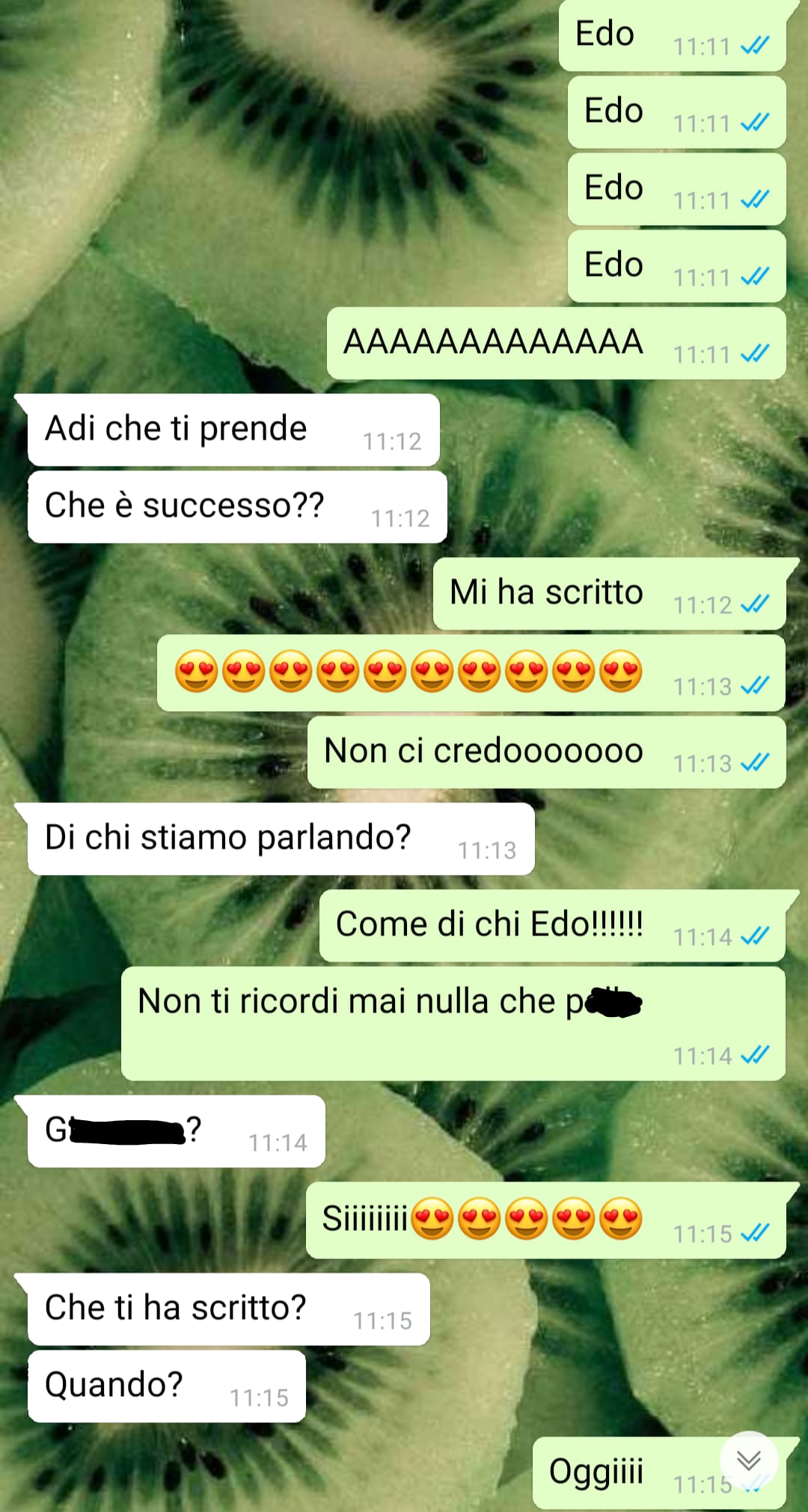The height and width of the screenshot is (1512, 808).
Task: Jump to latest messages with down-arrow button
Action: (749, 1460)
